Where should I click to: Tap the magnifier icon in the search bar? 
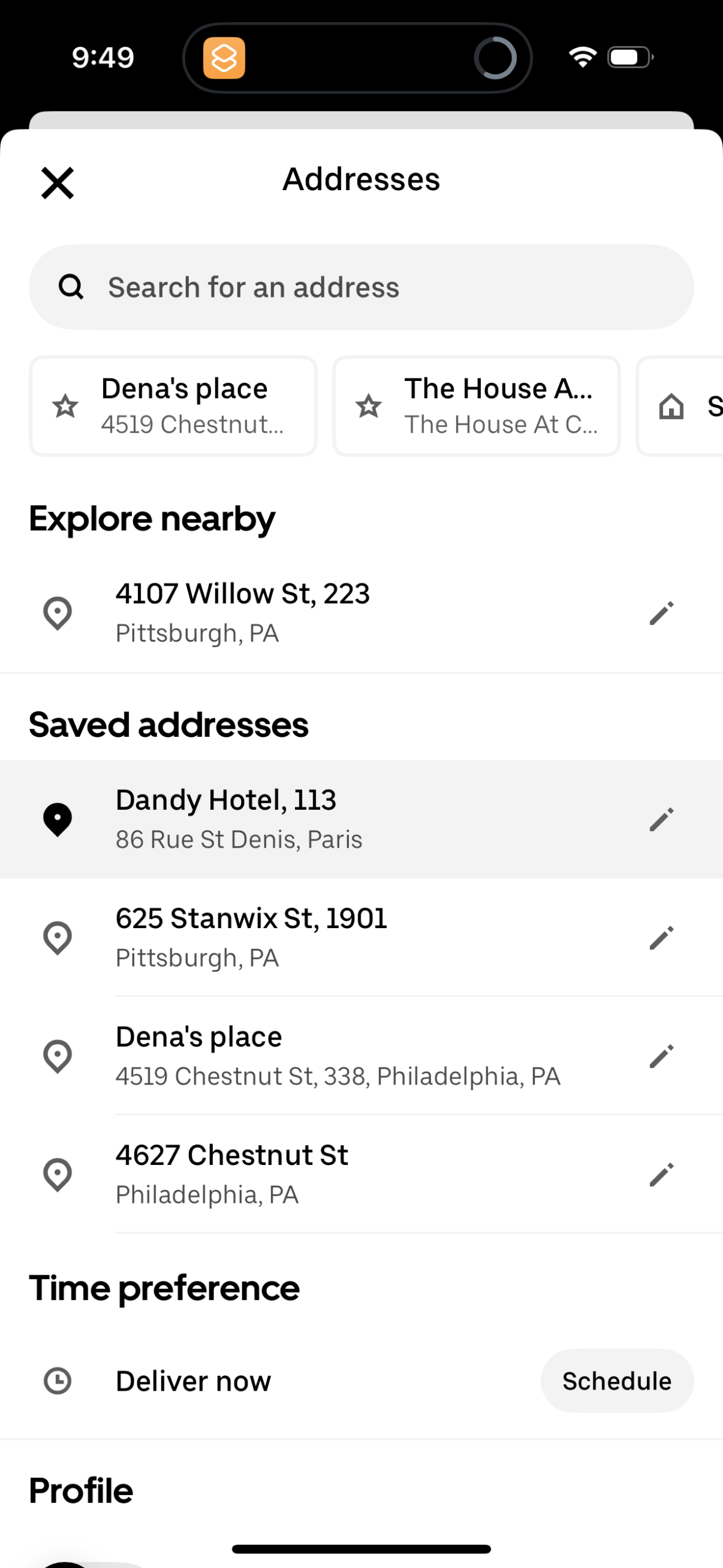[71, 286]
